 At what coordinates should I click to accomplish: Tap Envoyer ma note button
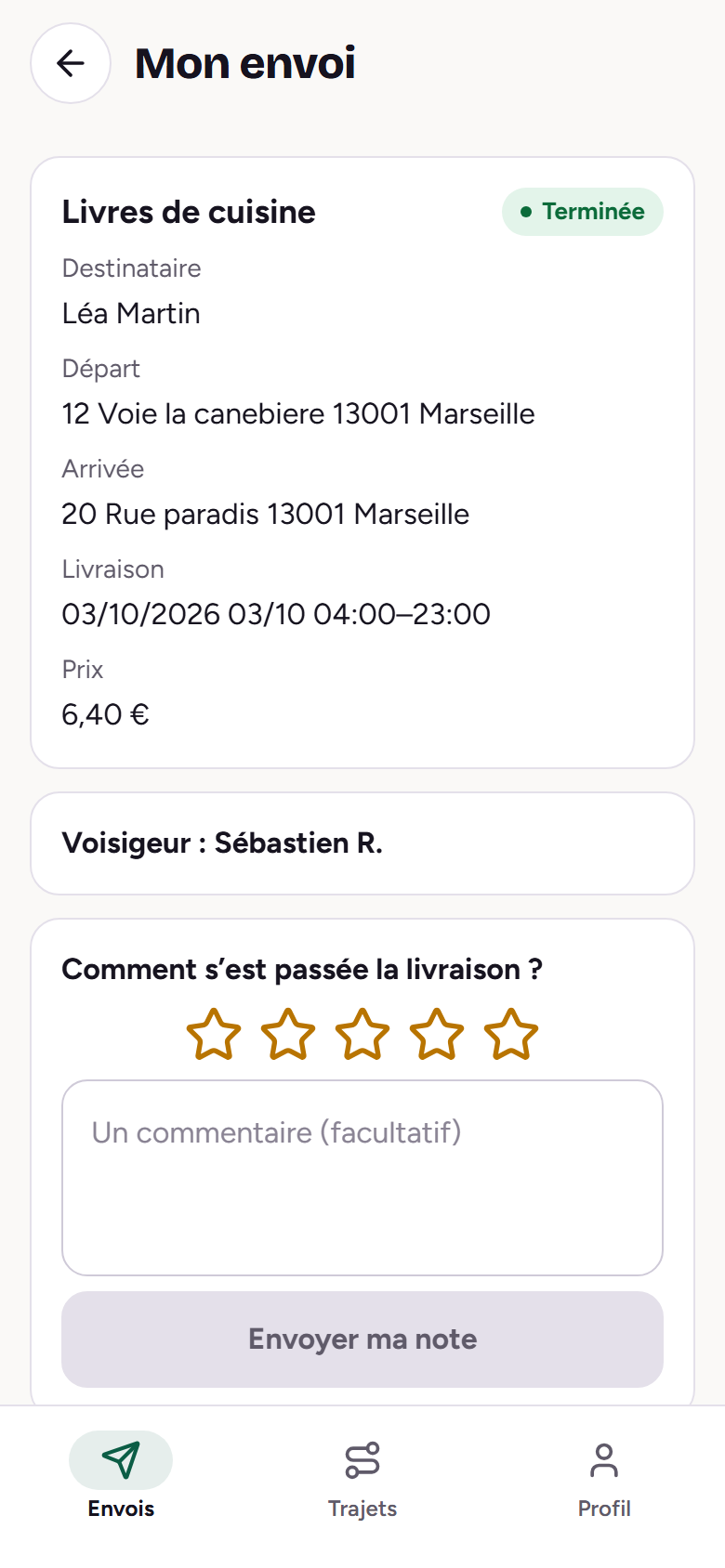point(362,1339)
